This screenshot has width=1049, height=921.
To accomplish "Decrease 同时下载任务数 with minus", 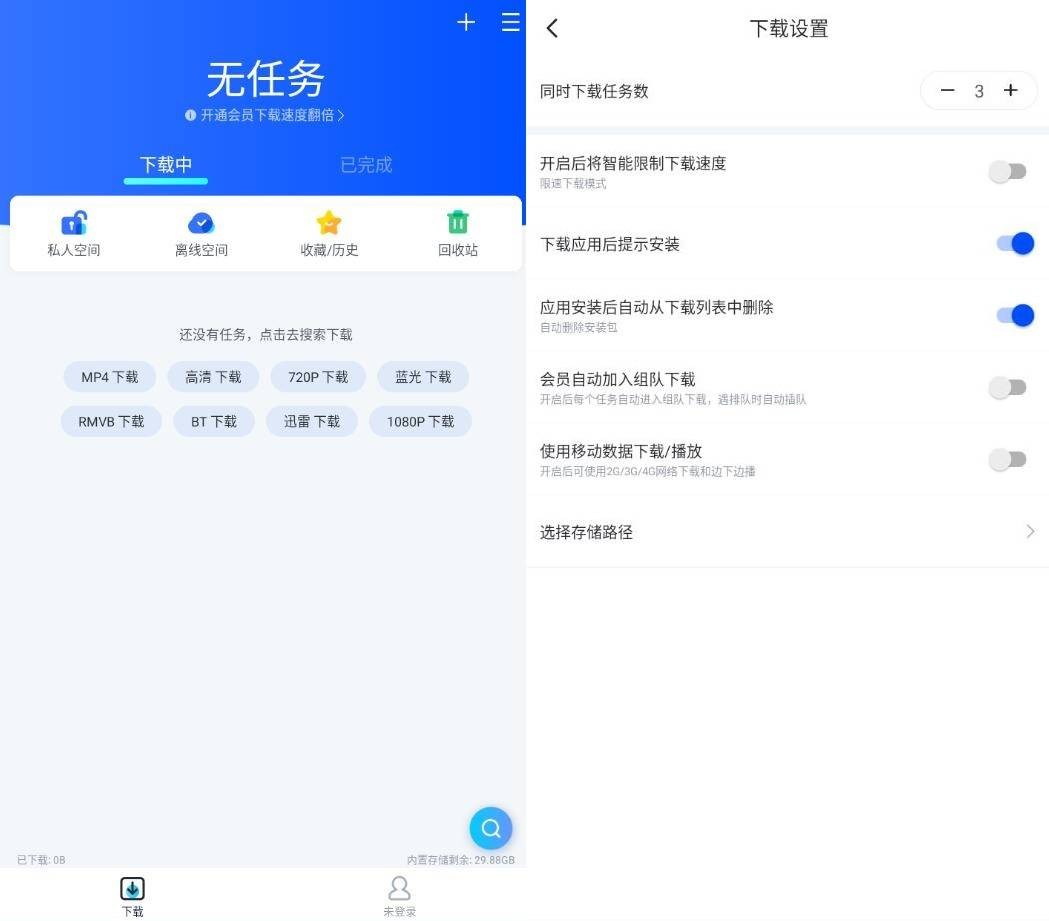I will click(x=947, y=91).
